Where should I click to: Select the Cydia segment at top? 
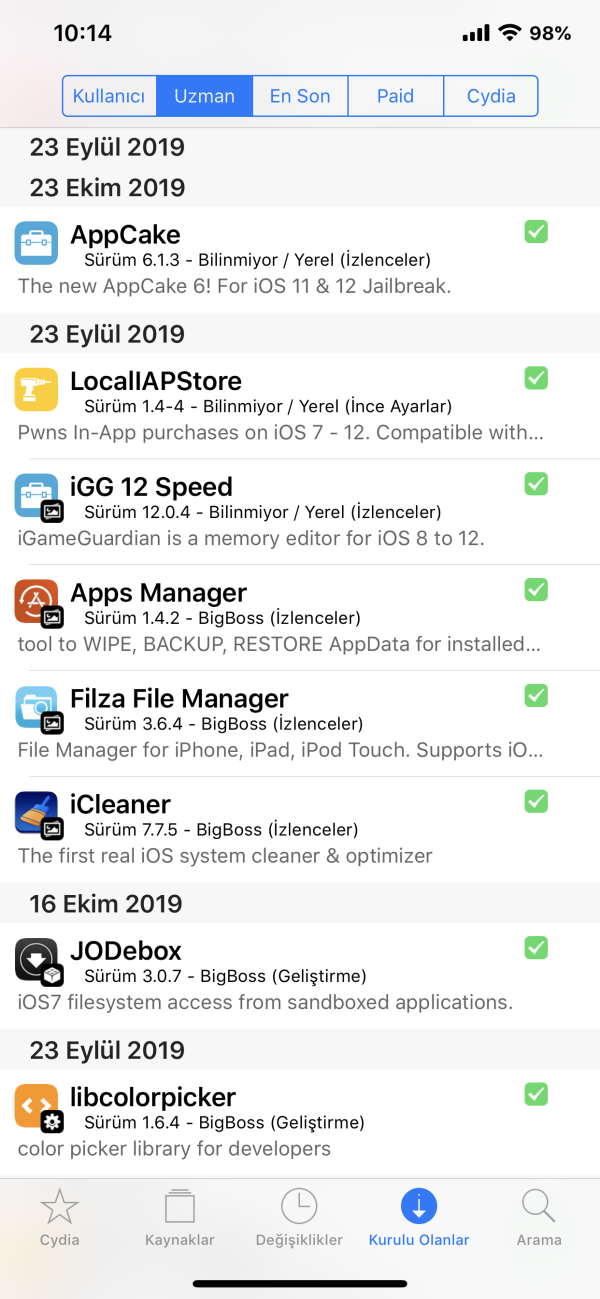click(491, 96)
